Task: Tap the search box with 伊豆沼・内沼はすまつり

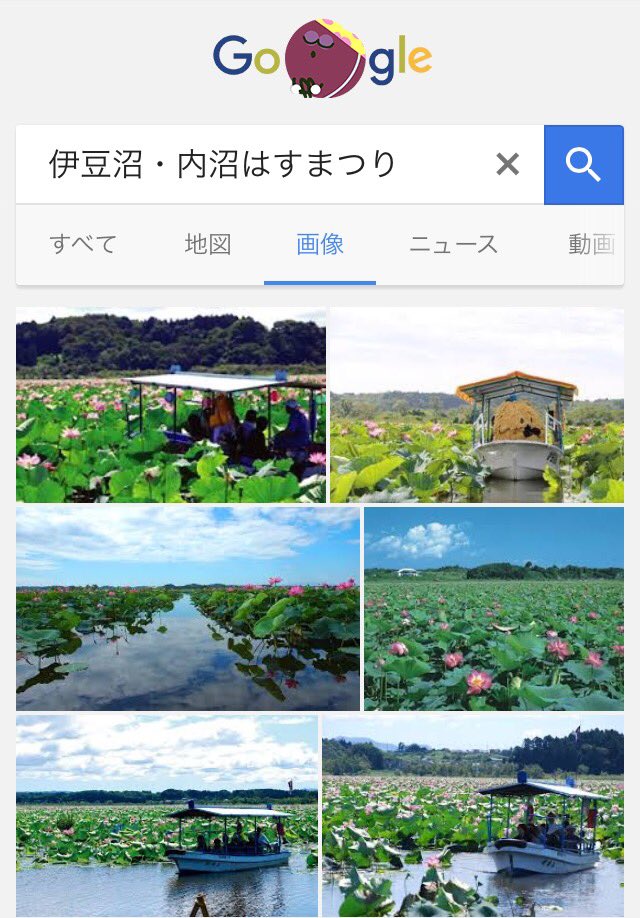Action: coord(260,165)
